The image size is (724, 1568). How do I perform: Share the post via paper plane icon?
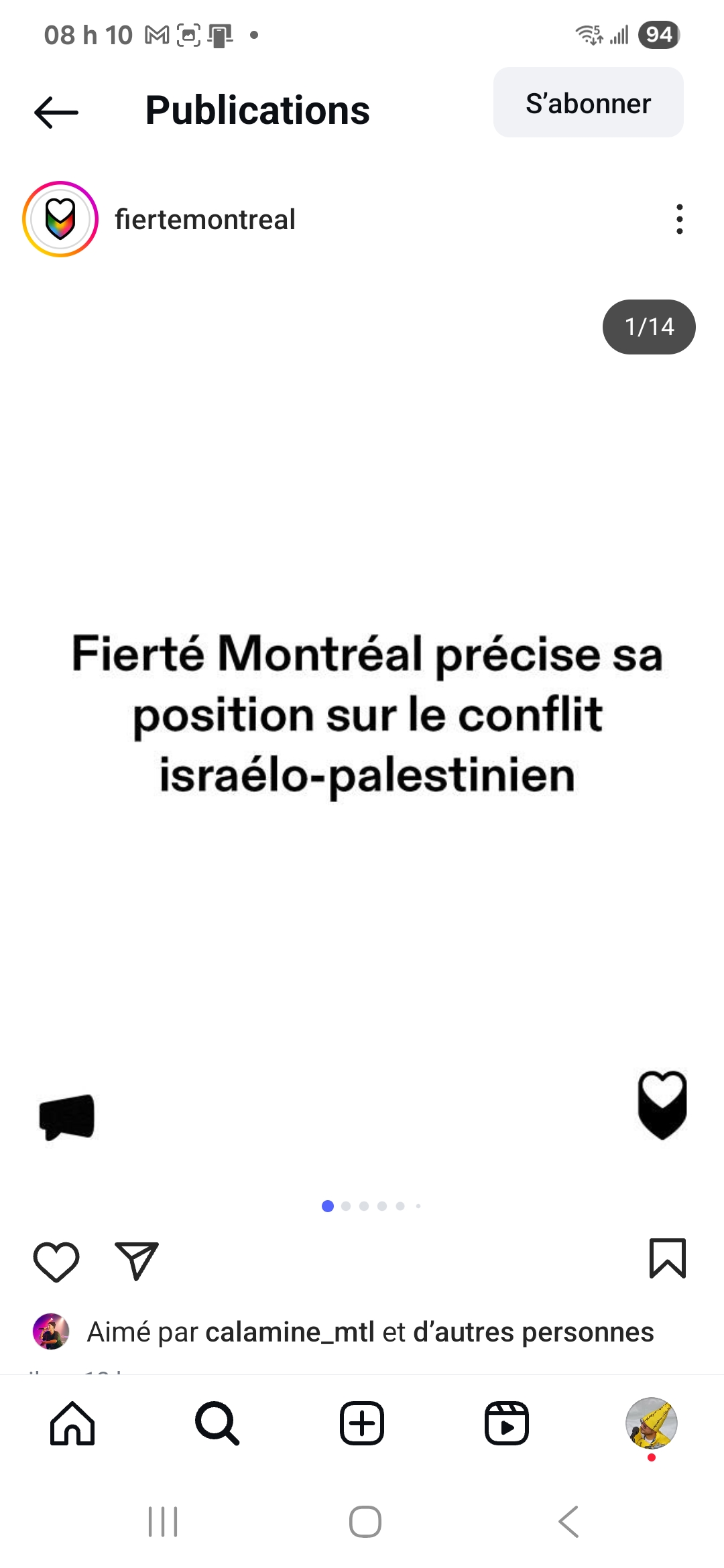pyautogui.click(x=137, y=1260)
